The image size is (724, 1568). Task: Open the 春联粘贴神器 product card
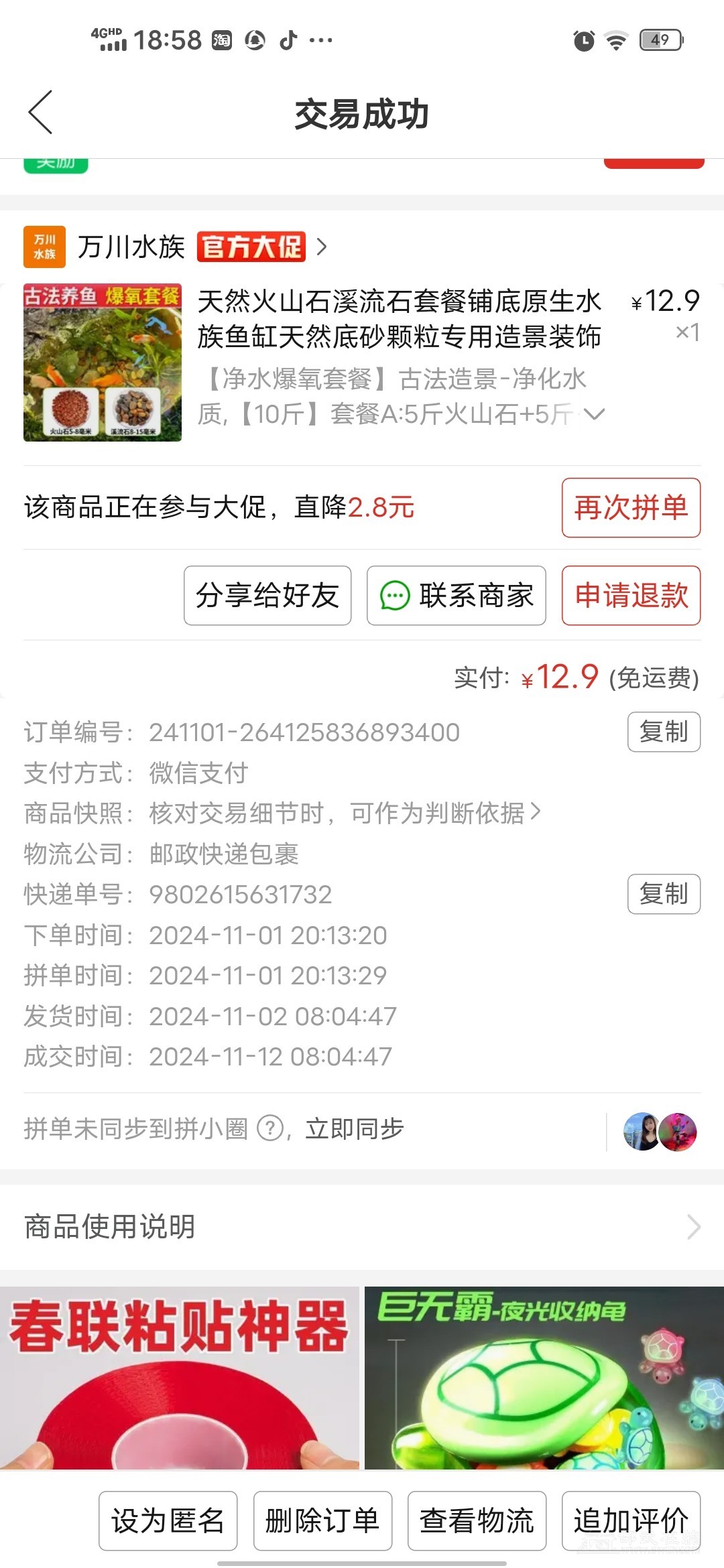coord(179,1377)
